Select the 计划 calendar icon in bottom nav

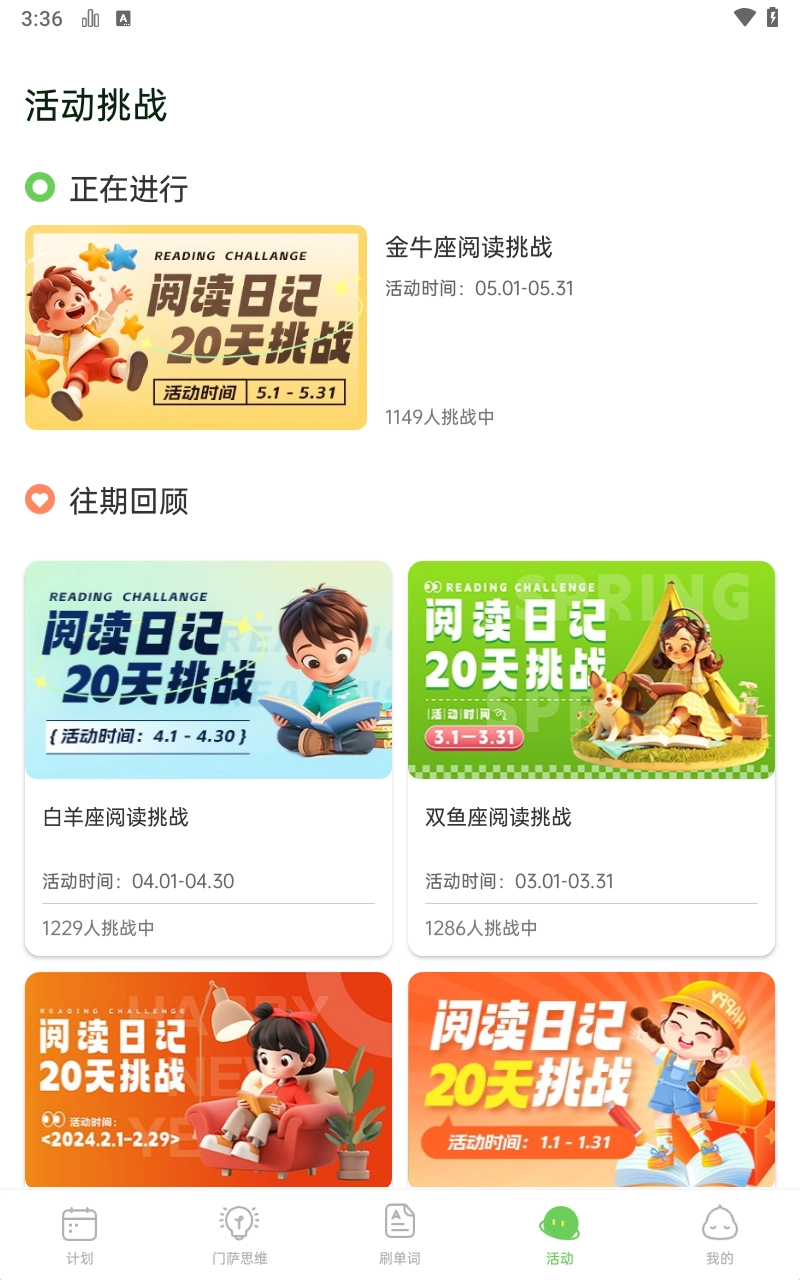click(79, 1222)
